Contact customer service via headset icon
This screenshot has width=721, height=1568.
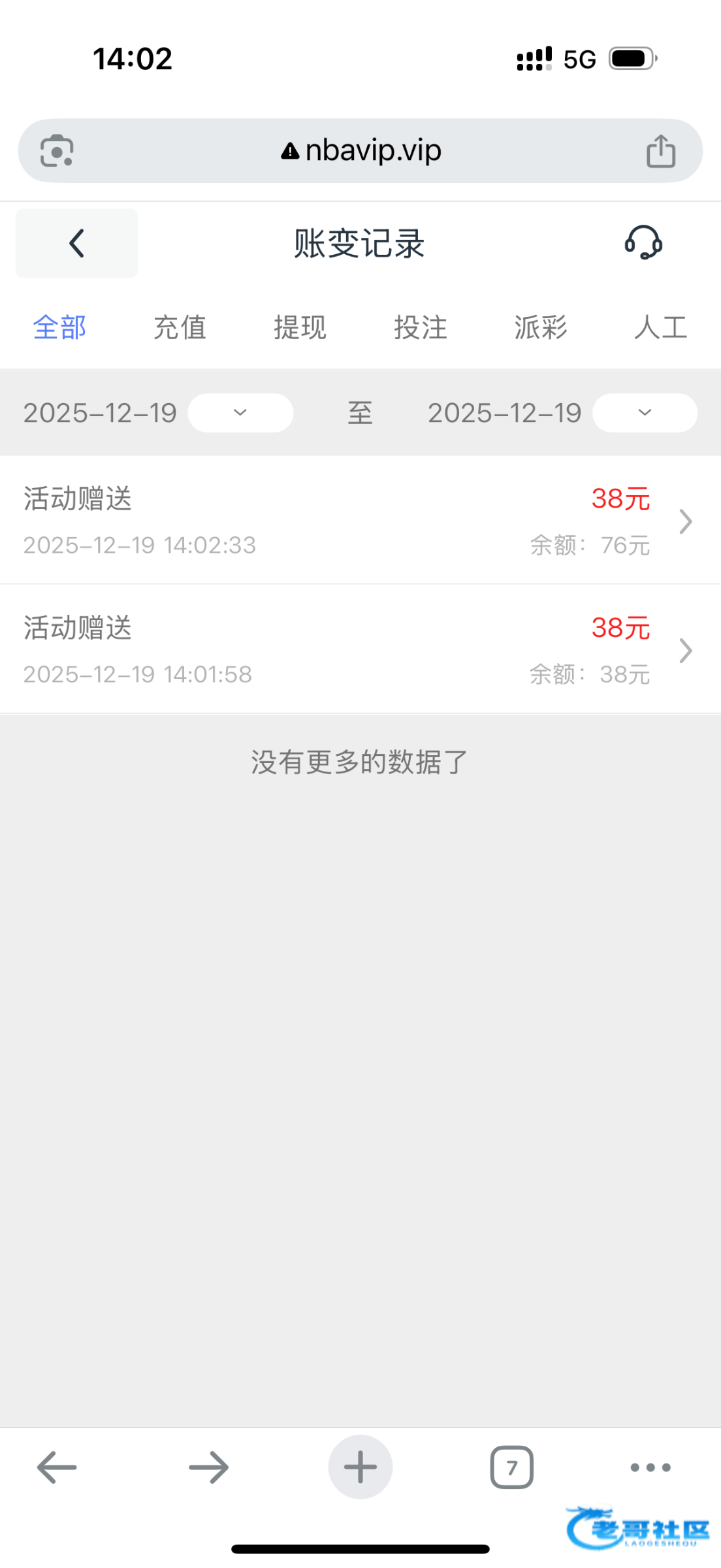(643, 243)
